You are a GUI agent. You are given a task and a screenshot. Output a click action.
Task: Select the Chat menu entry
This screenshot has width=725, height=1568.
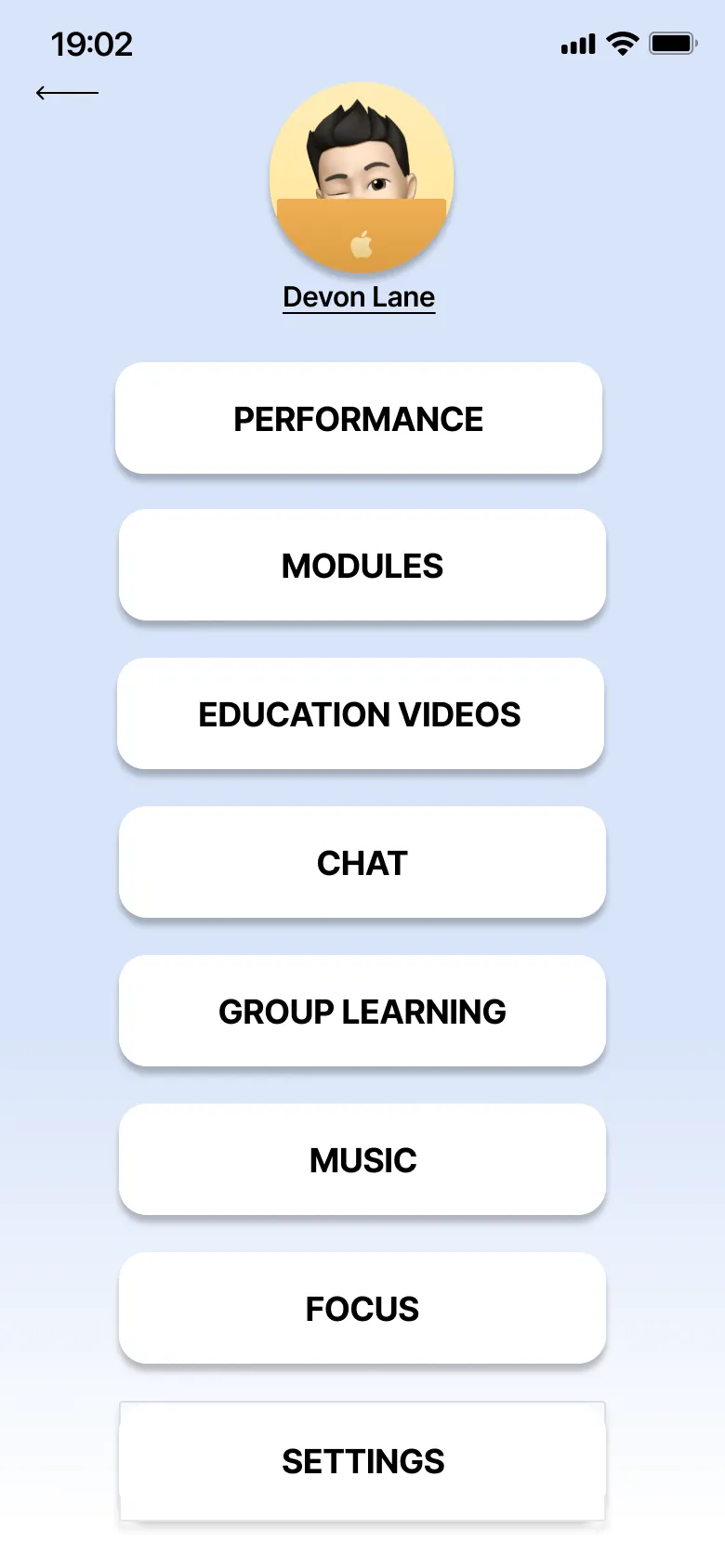[x=361, y=863]
